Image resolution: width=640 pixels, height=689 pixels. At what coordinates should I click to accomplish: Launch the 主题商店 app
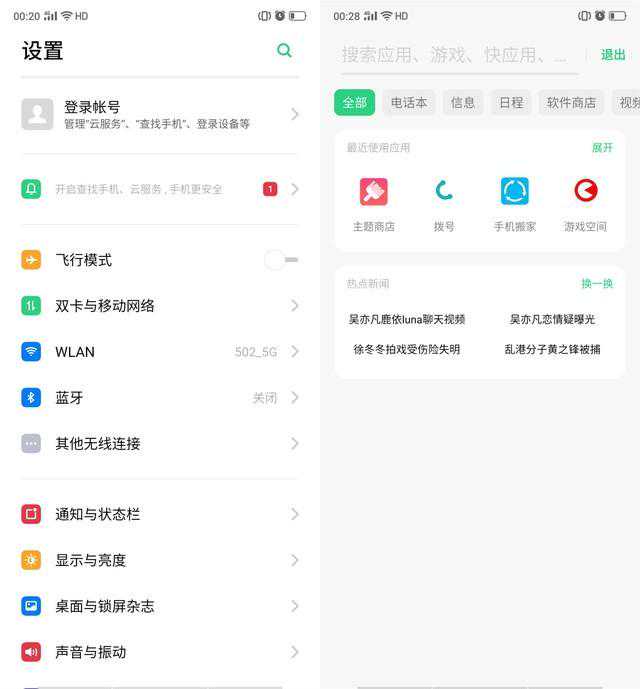[374, 201]
